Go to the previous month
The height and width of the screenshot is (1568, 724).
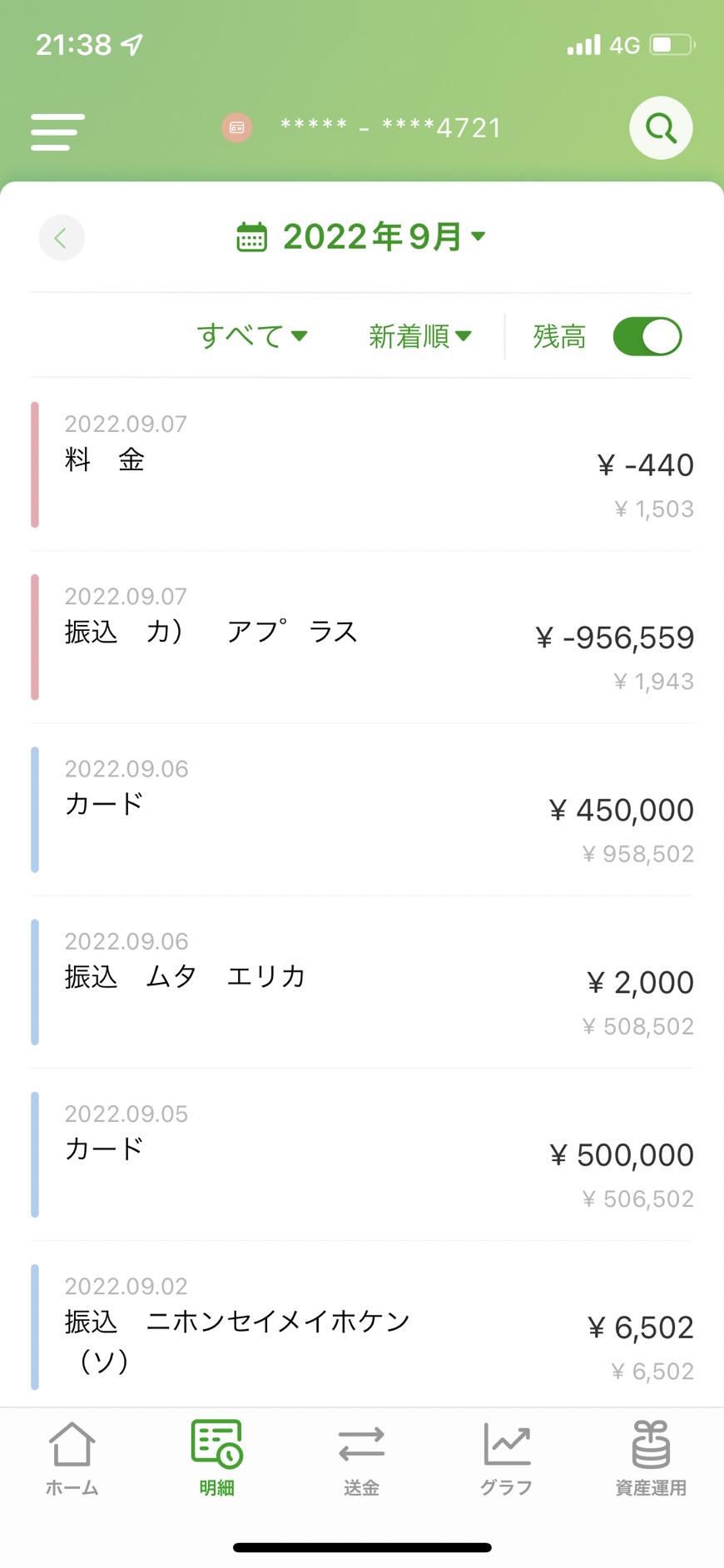(62, 238)
